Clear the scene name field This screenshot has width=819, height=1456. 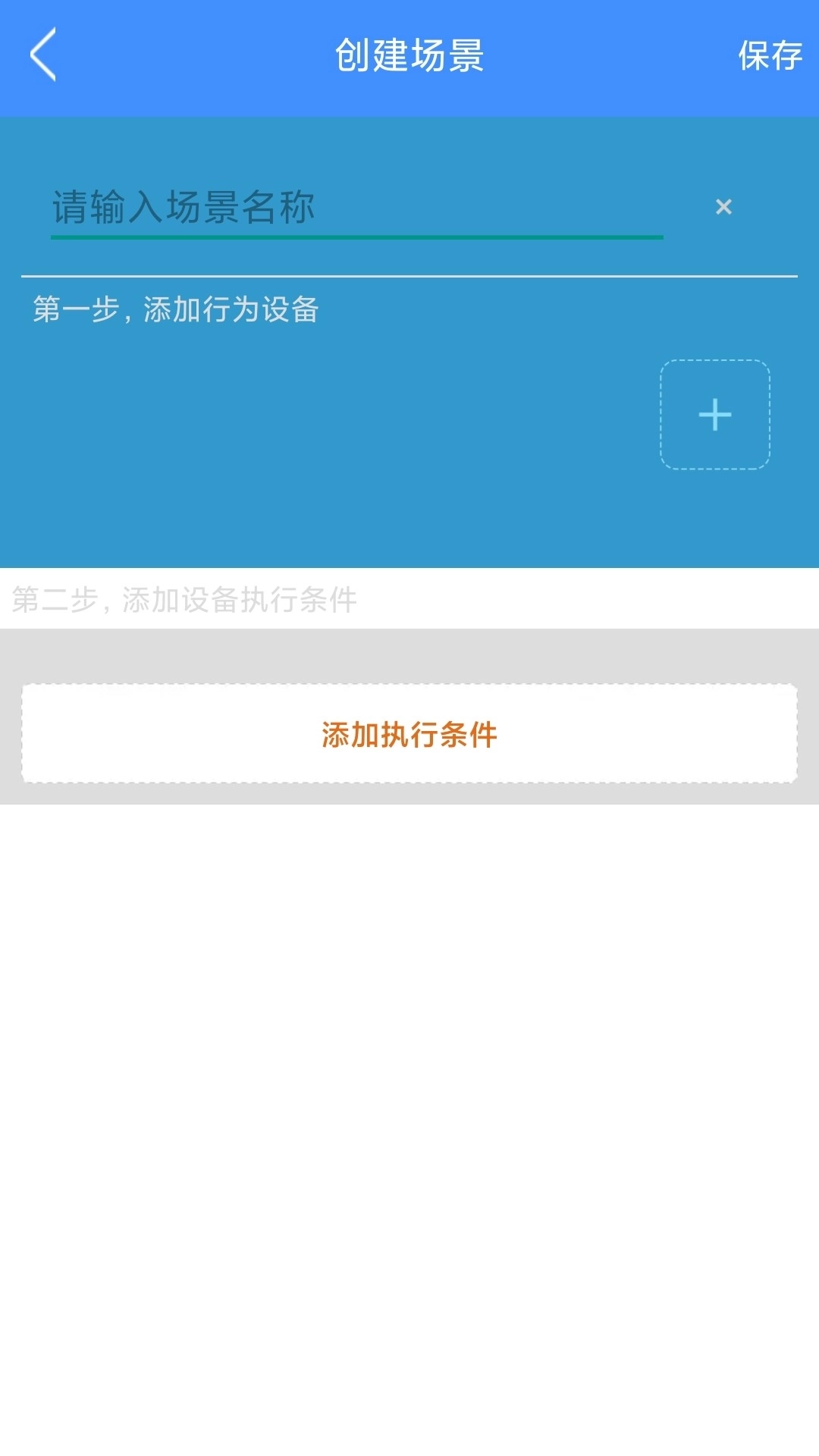pos(723,206)
